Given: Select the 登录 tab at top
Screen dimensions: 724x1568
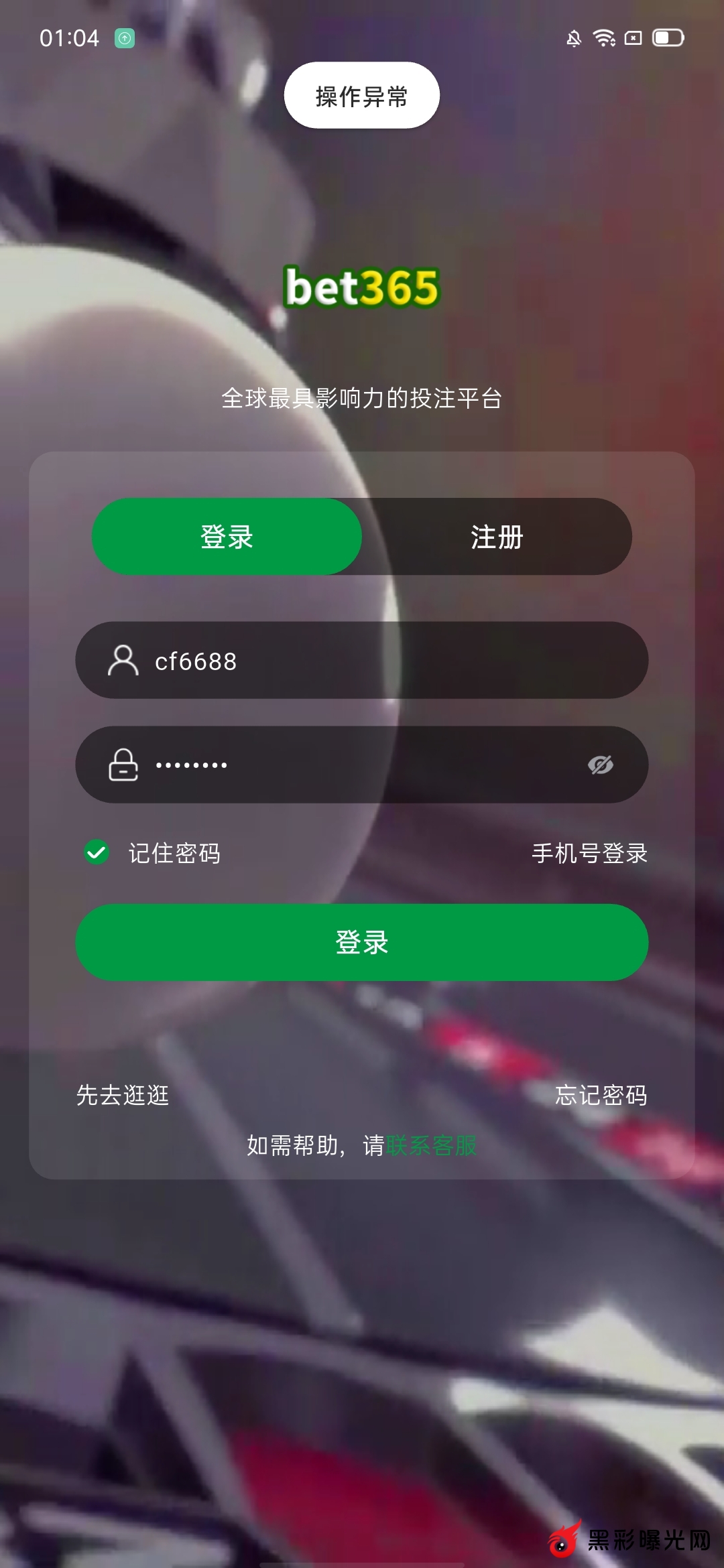Looking at the screenshot, I should (x=227, y=537).
